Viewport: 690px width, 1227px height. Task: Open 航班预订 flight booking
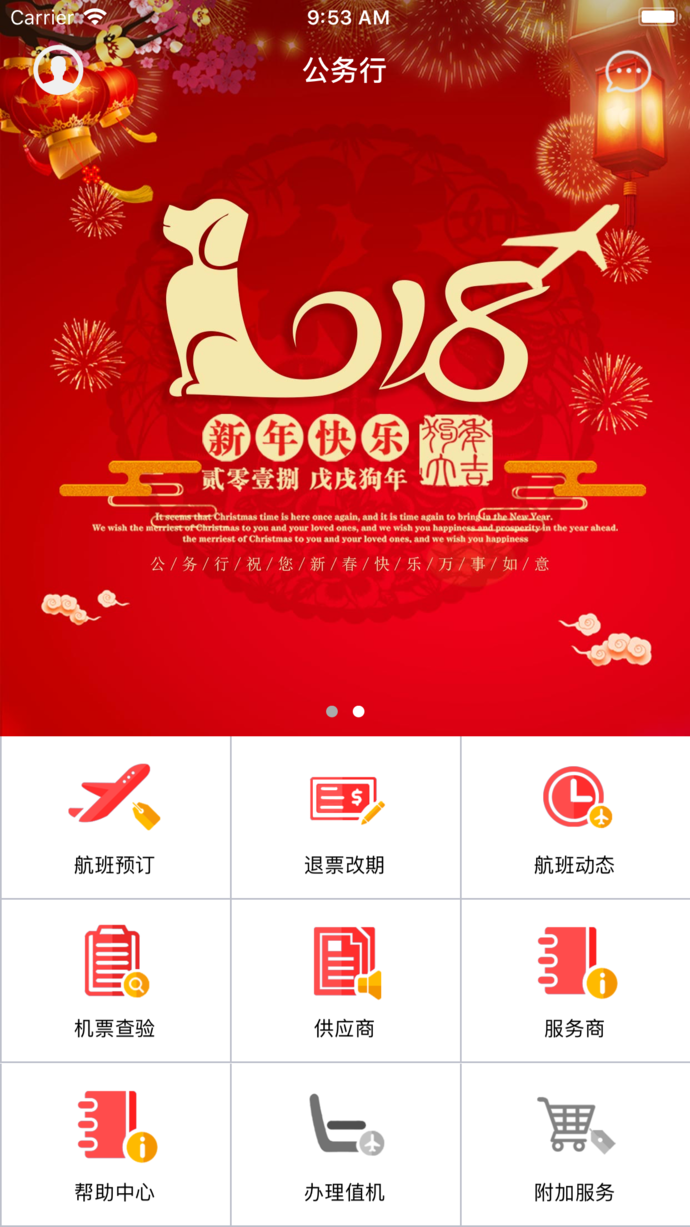pyautogui.click(x=115, y=818)
